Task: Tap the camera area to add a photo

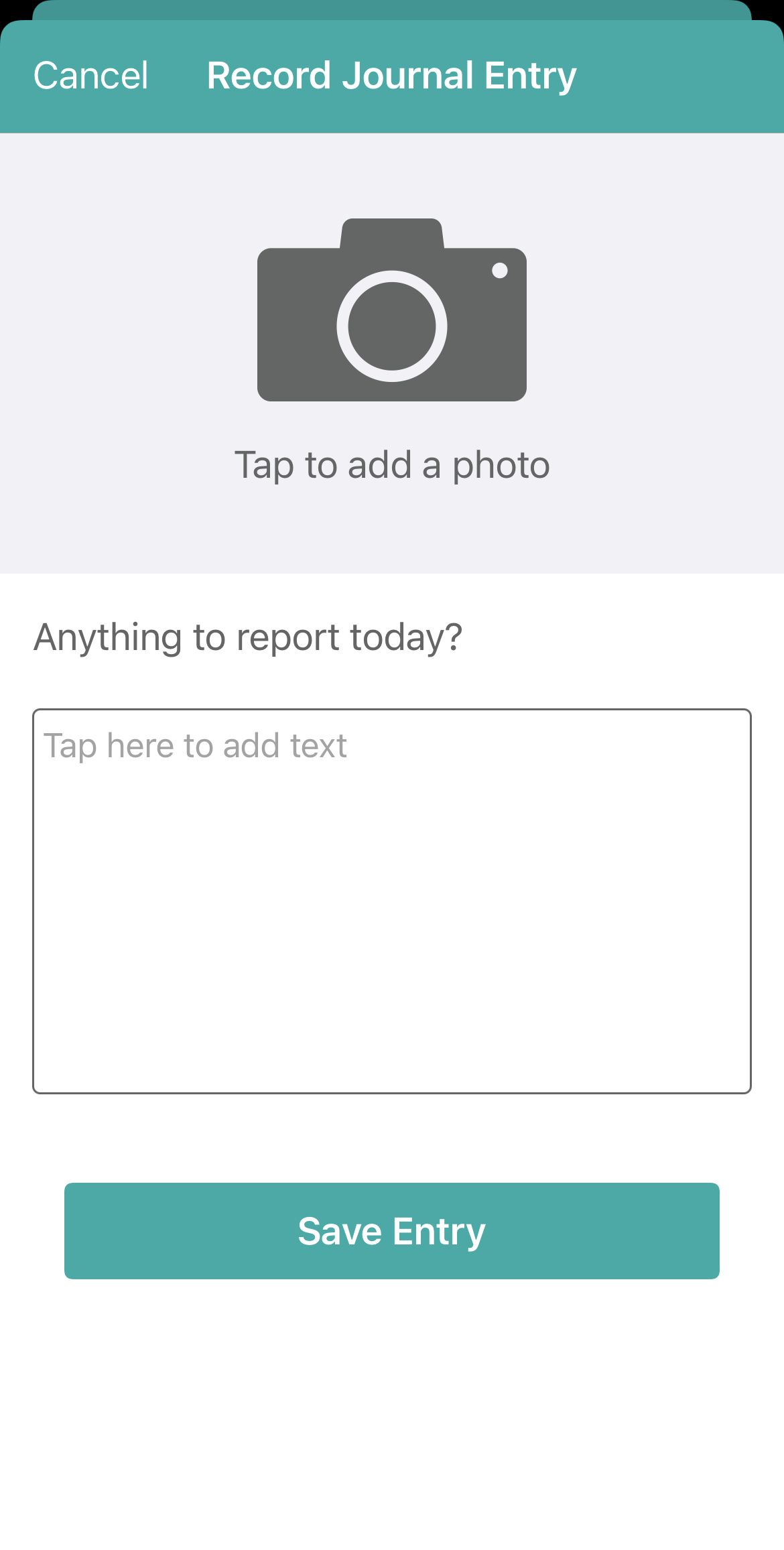Action: coord(392,352)
